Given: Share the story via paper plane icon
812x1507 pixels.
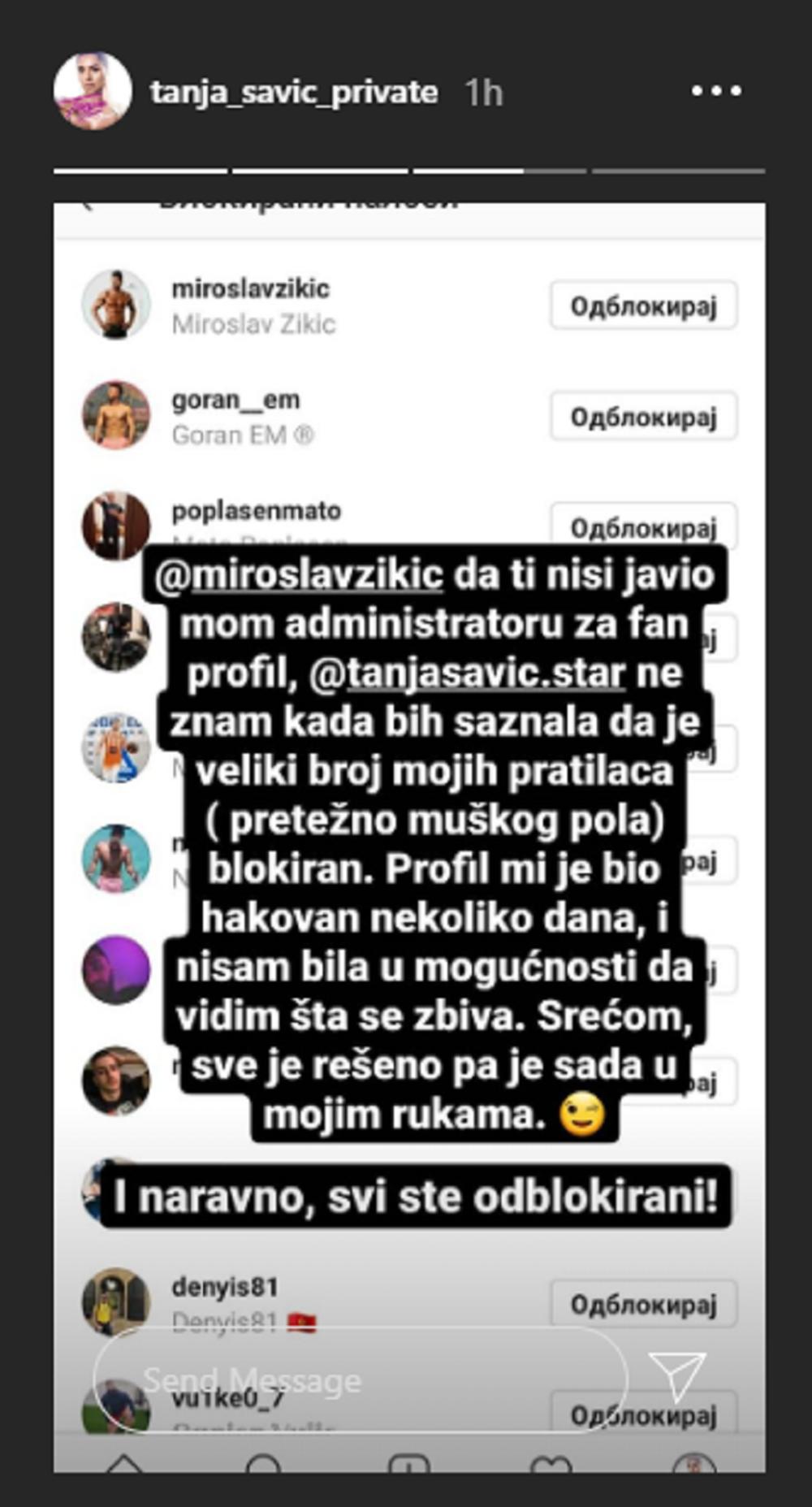Looking at the screenshot, I should point(676,1376).
